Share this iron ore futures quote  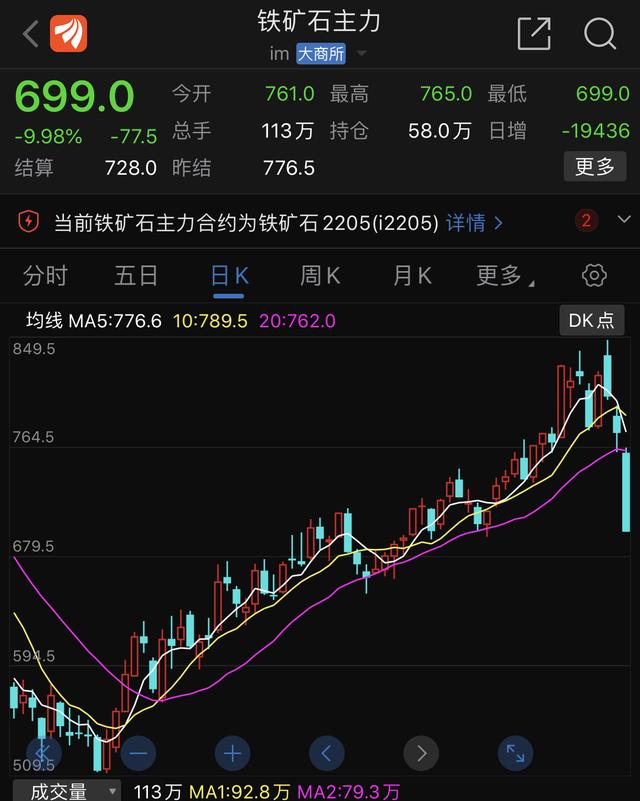coord(534,34)
